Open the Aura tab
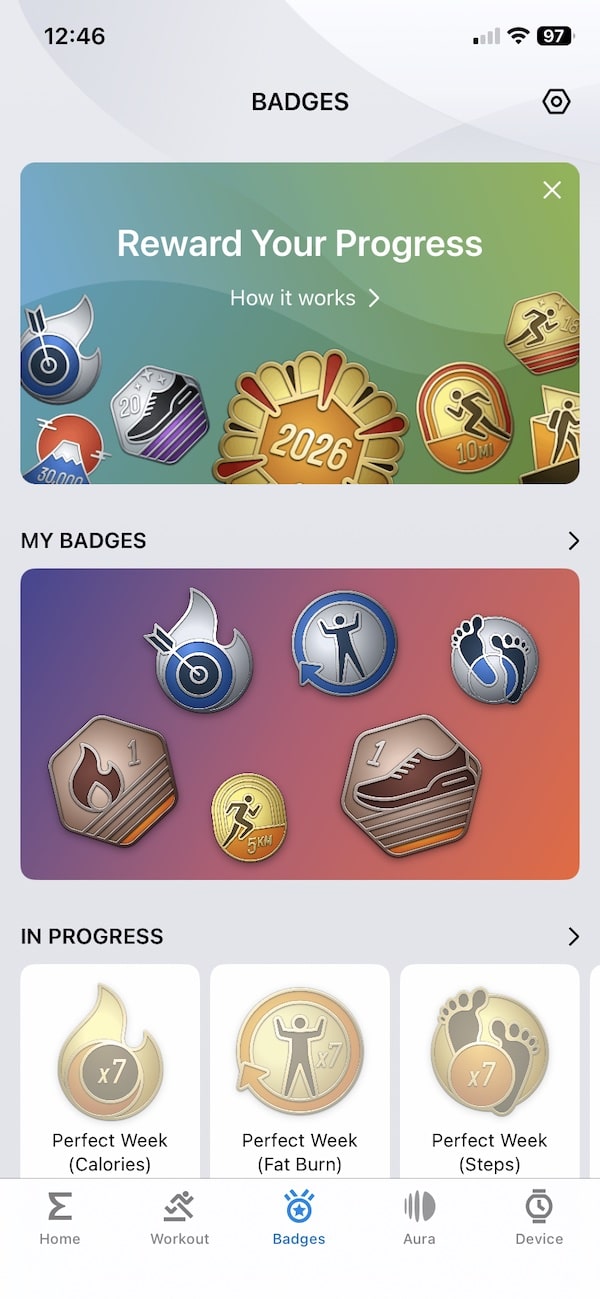Screen dimensions: 600x1299 point(419,1218)
